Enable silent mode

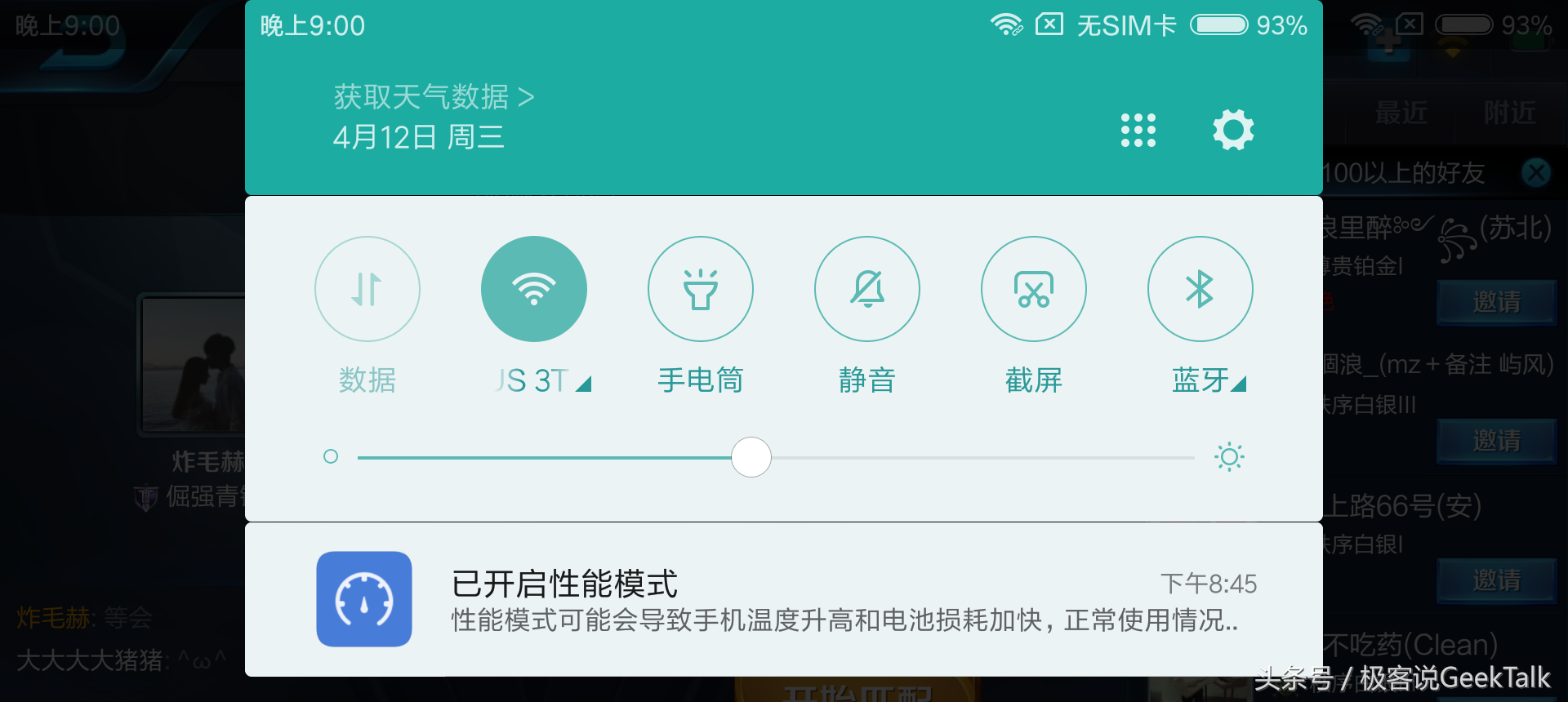(867, 289)
